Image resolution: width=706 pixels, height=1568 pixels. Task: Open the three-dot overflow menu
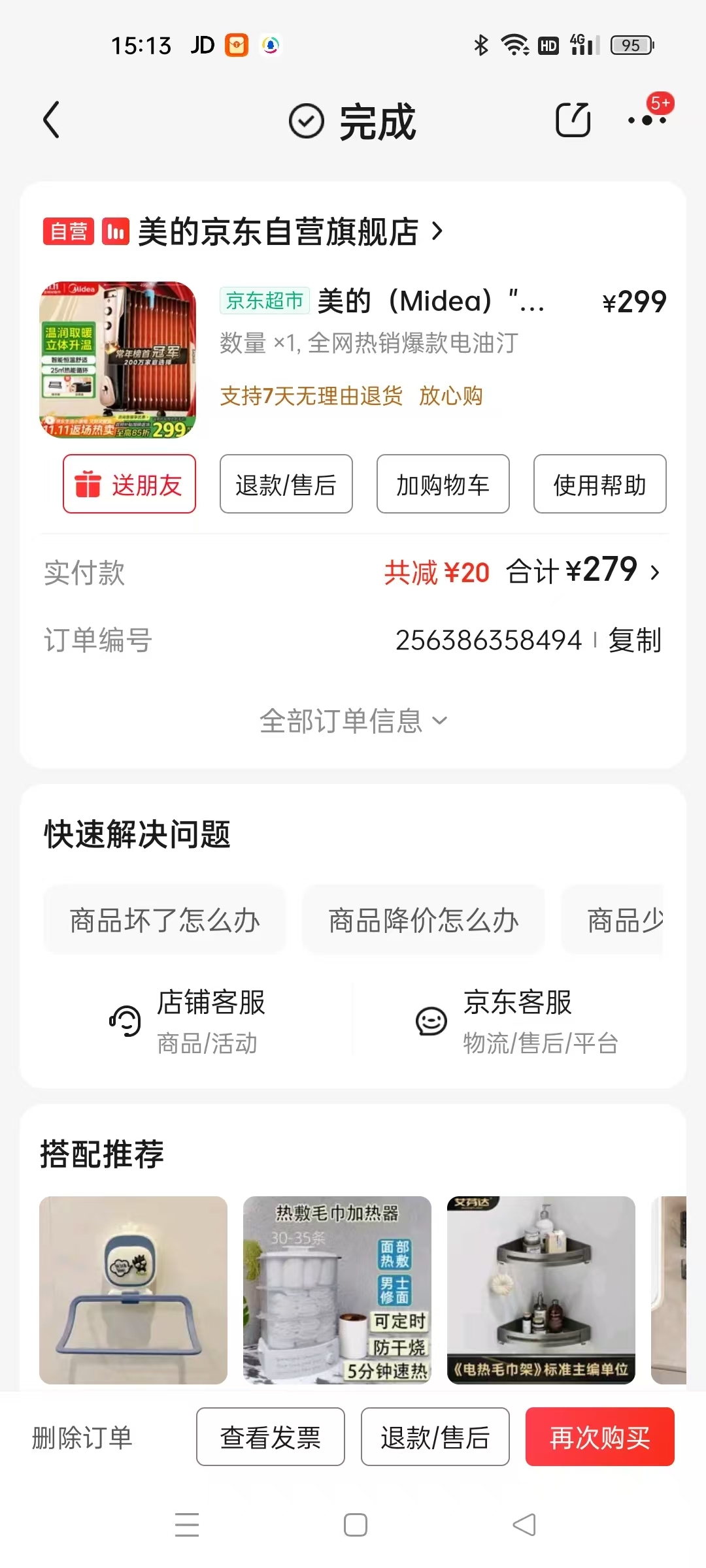pos(647,120)
